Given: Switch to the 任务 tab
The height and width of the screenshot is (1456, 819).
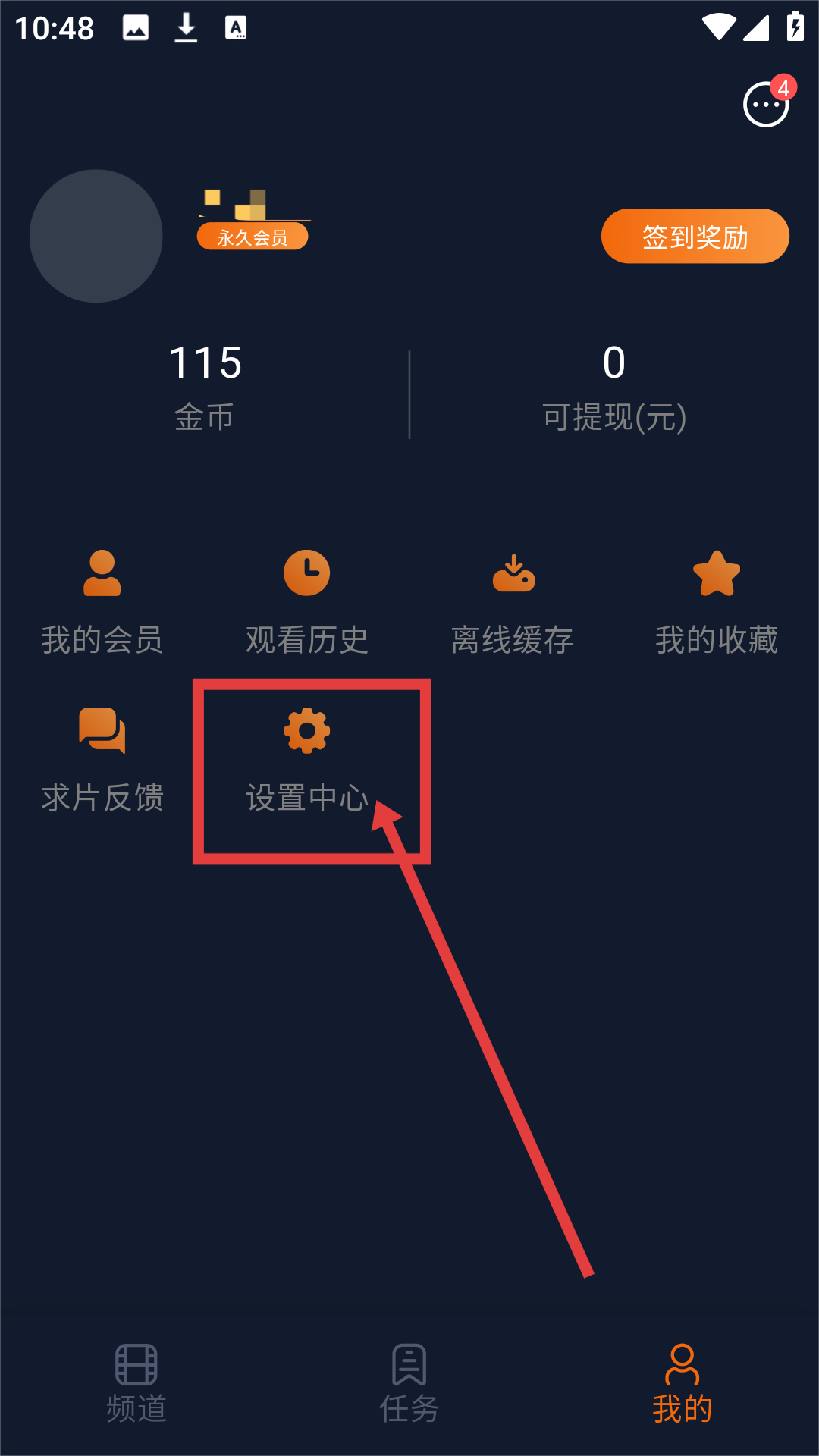Looking at the screenshot, I should [x=409, y=1382].
